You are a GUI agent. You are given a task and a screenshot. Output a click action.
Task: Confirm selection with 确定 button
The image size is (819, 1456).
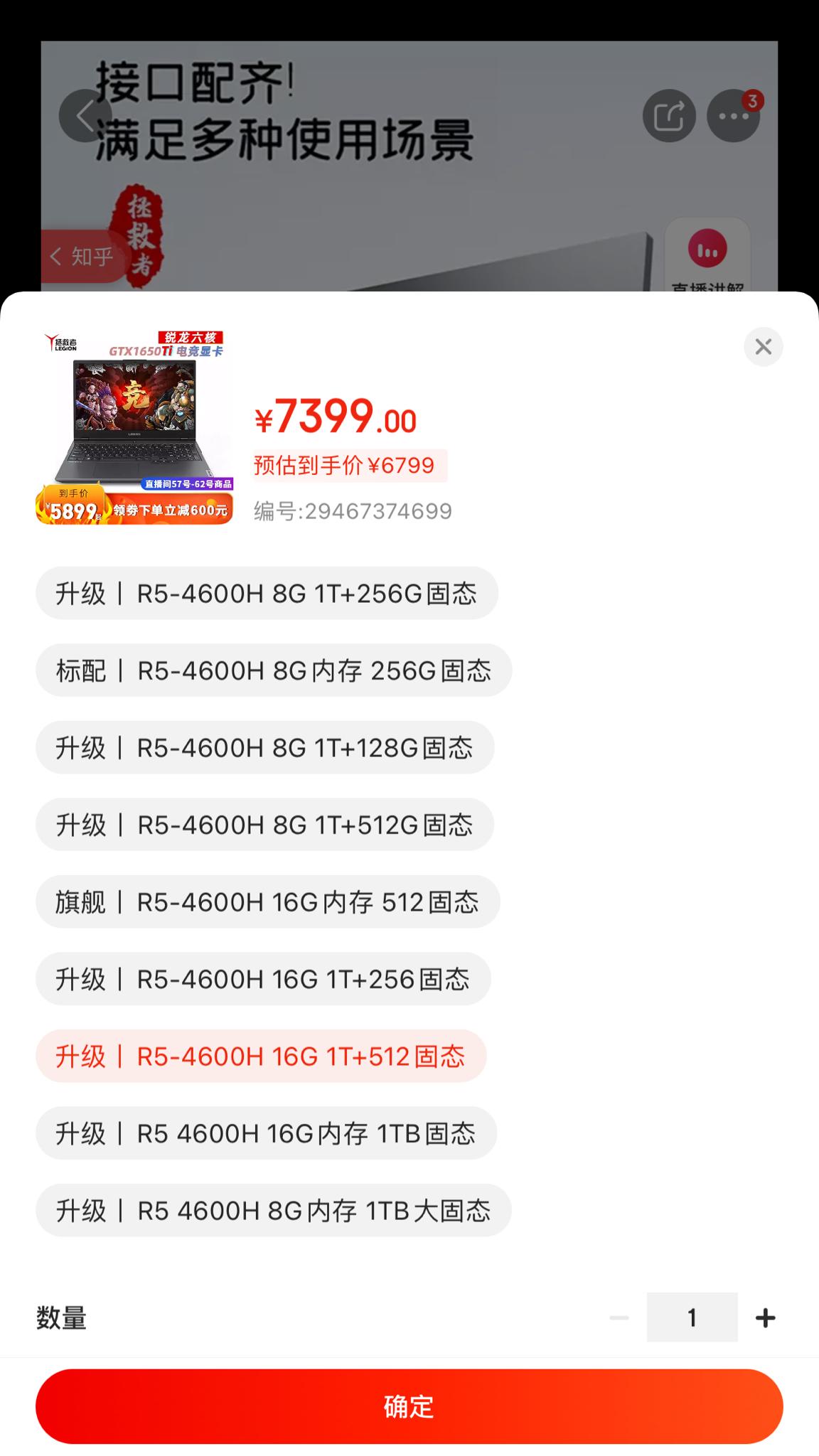[409, 1406]
